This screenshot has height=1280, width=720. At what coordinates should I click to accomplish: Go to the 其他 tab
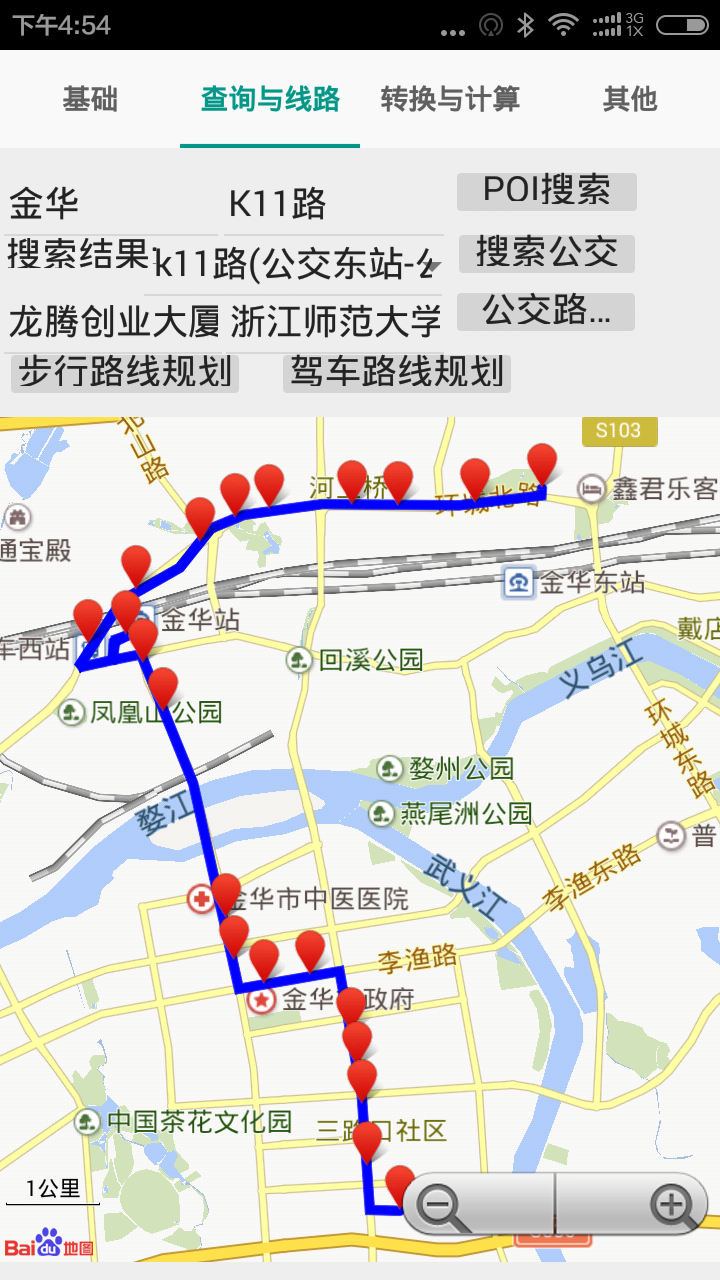(630, 99)
